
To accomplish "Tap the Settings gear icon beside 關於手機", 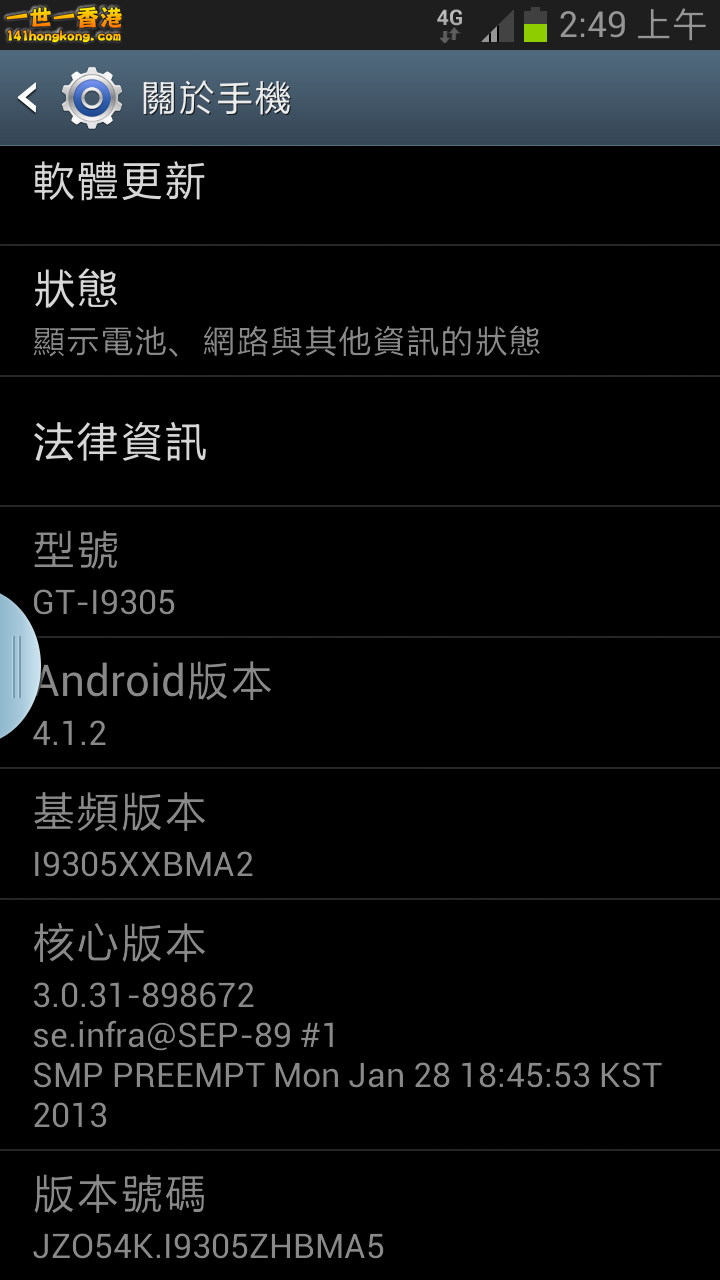I will click(x=91, y=96).
